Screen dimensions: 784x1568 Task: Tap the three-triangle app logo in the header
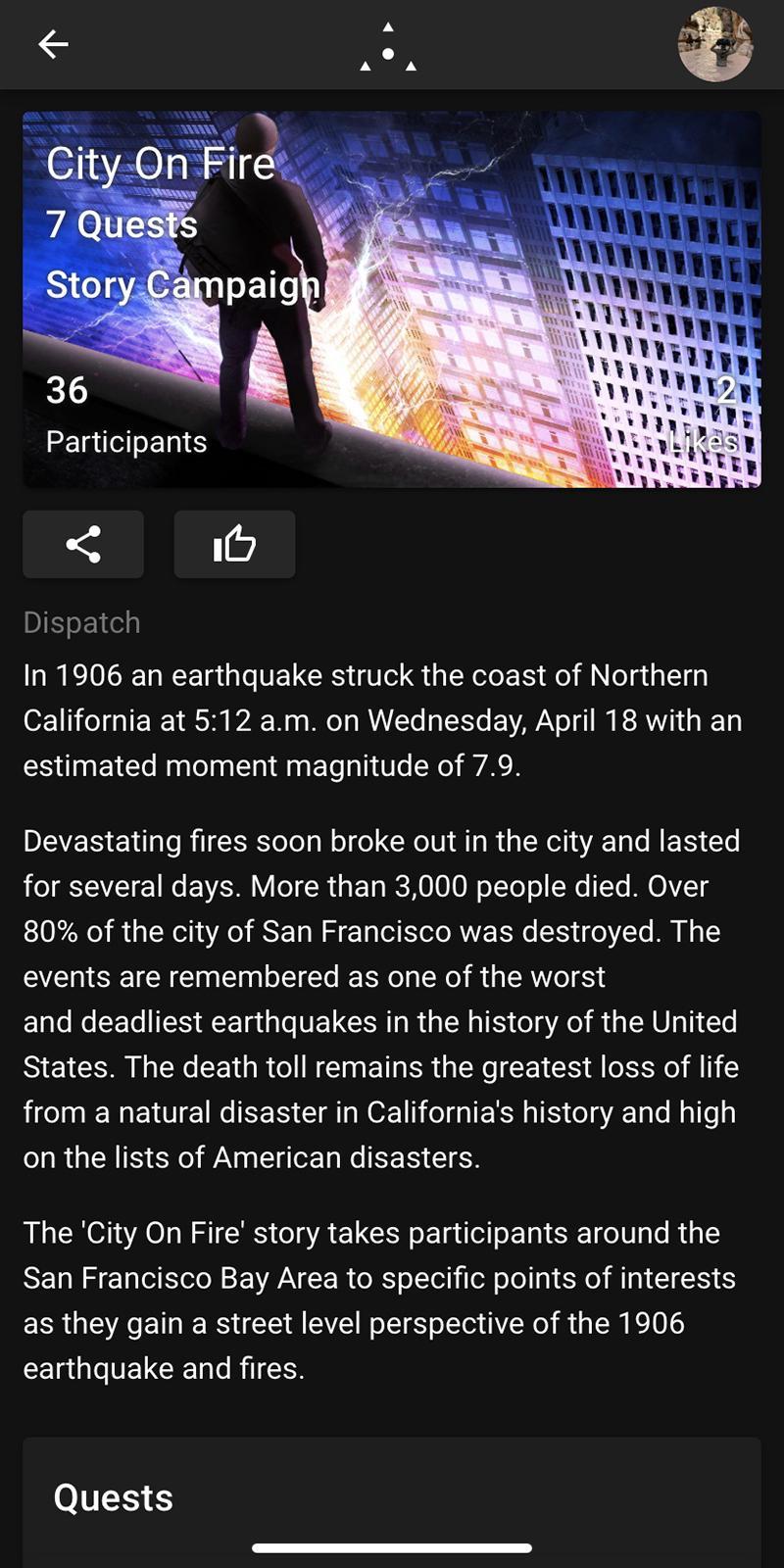388,47
